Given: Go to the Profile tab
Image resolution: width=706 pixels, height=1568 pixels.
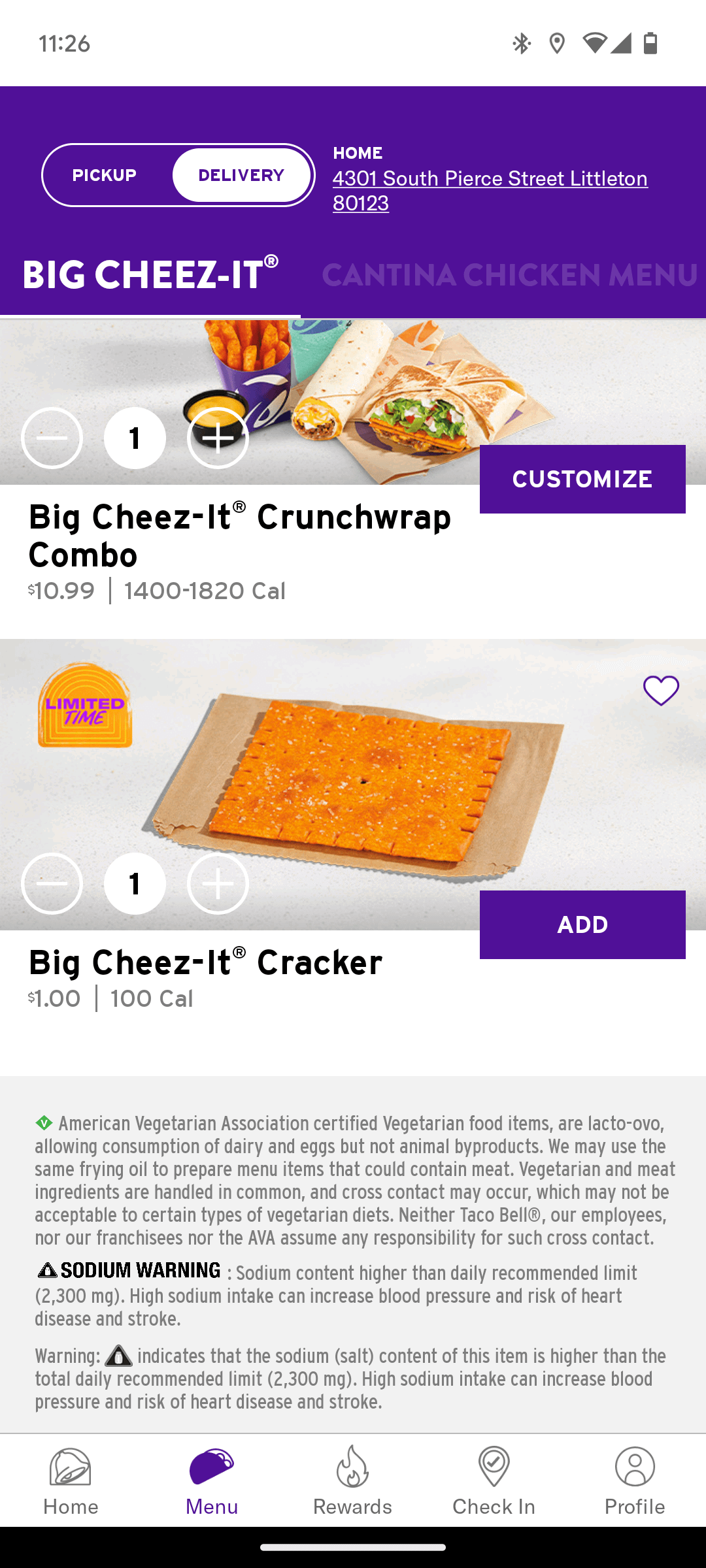Looking at the screenshot, I should click(x=634, y=1480).
